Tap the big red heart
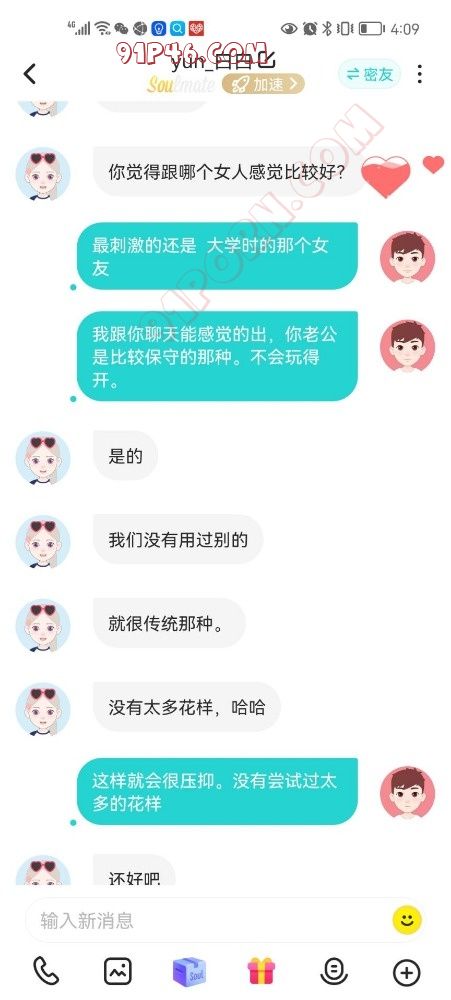This screenshot has width=451, height=1000. click(x=385, y=176)
